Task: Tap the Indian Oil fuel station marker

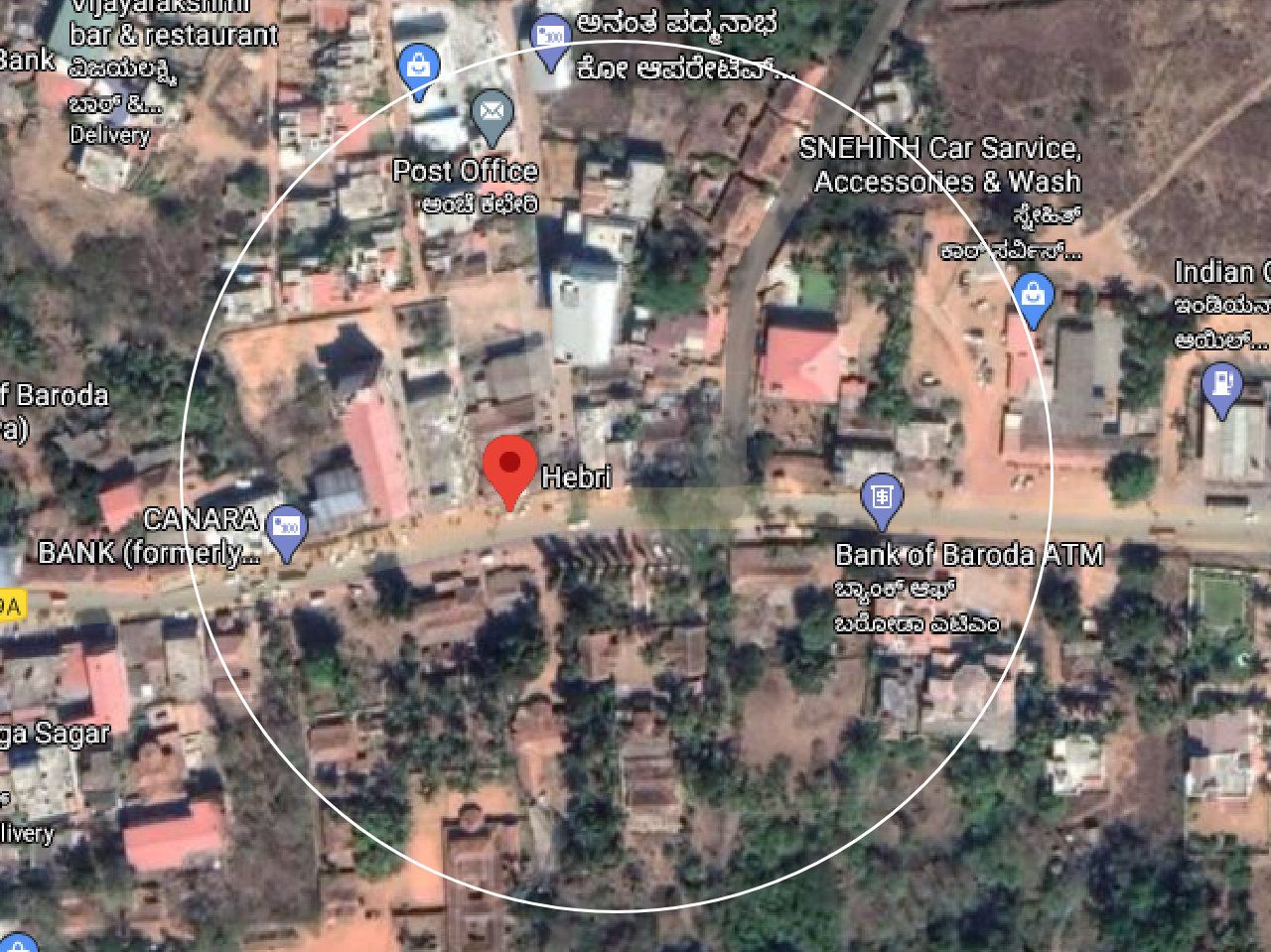Action: (1221, 385)
